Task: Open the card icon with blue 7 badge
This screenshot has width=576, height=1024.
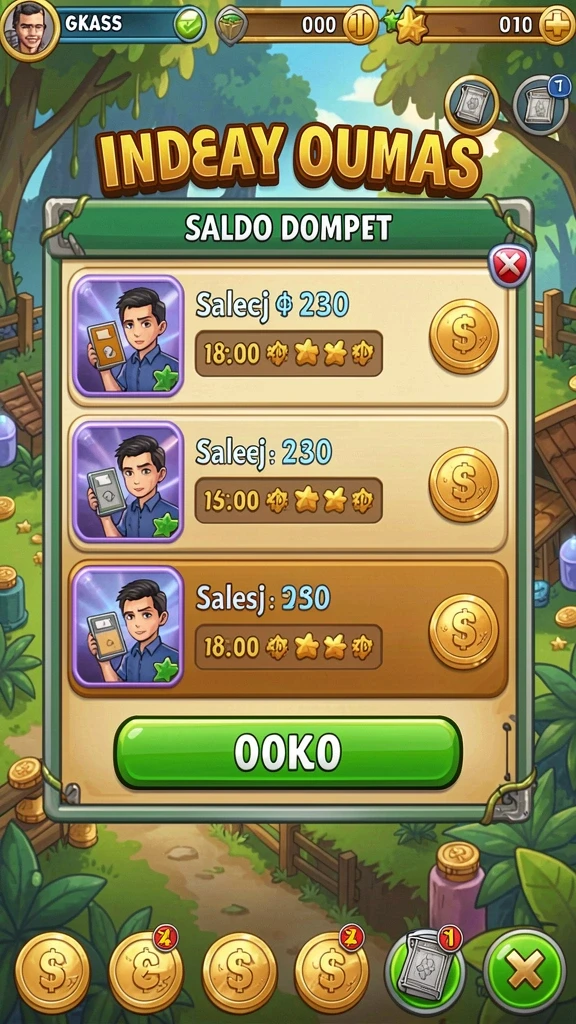Action: [x=538, y=104]
